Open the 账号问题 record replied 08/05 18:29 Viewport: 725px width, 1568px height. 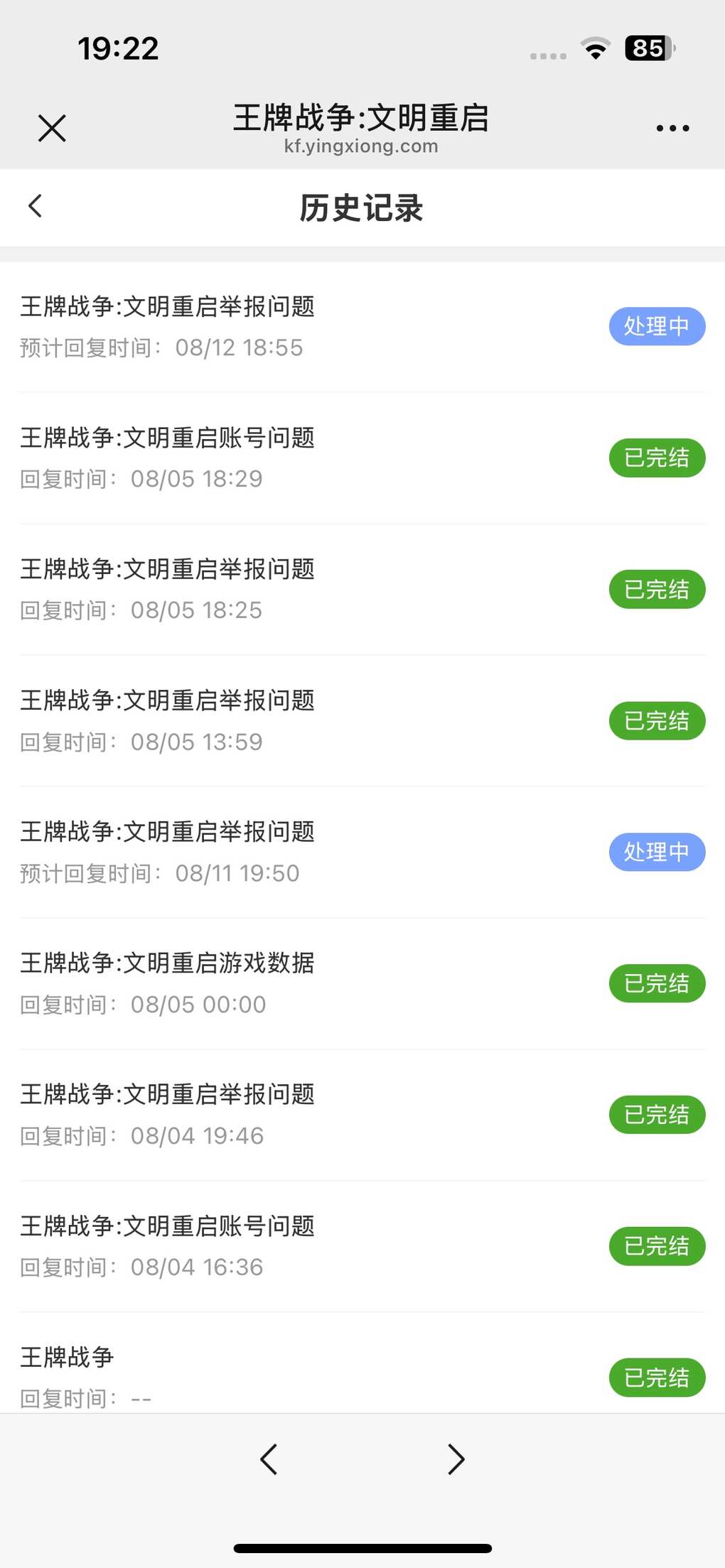[x=362, y=458]
